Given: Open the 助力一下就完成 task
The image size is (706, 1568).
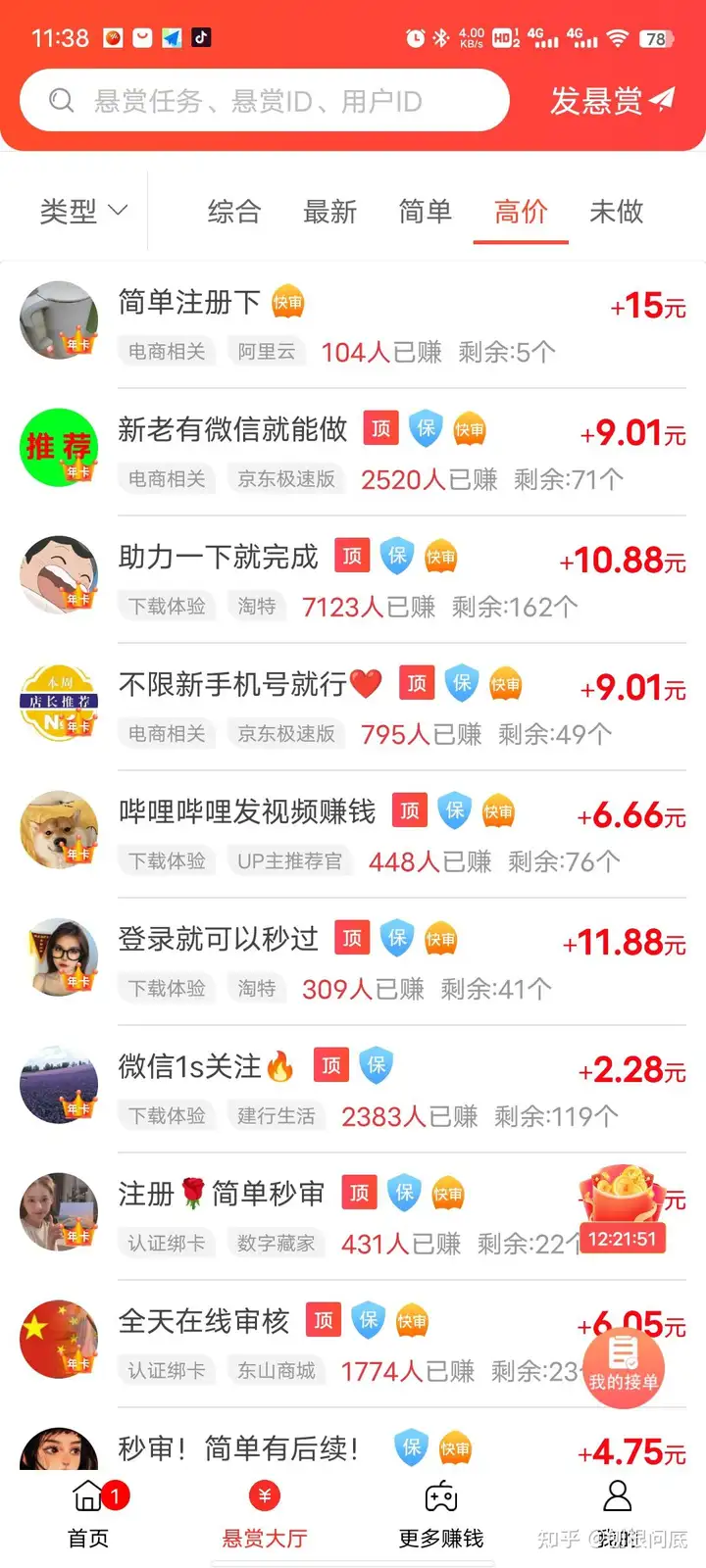Looking at the screenshot, I should point(218,557).
